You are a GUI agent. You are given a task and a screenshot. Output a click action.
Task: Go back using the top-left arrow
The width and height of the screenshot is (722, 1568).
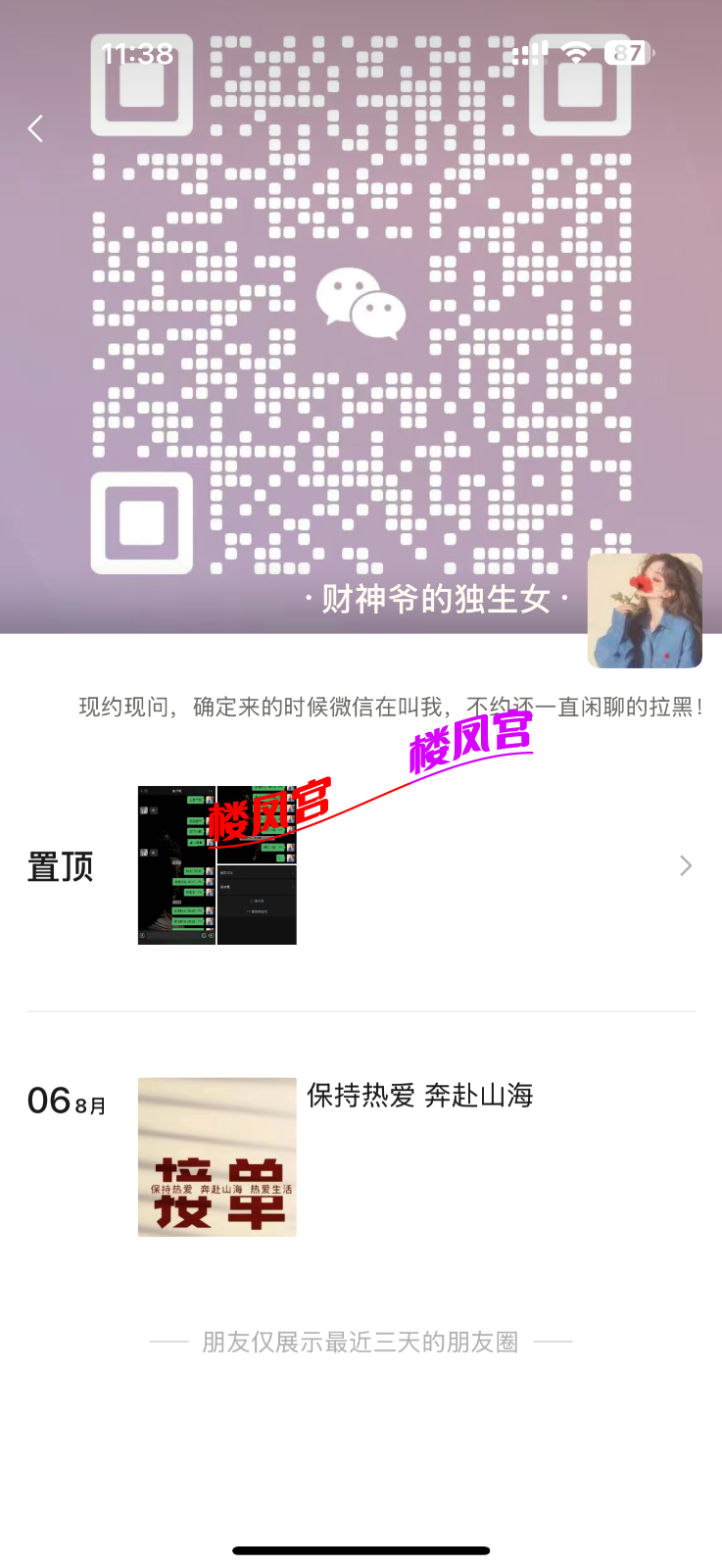pyautogui.click(x=36, y=128)
